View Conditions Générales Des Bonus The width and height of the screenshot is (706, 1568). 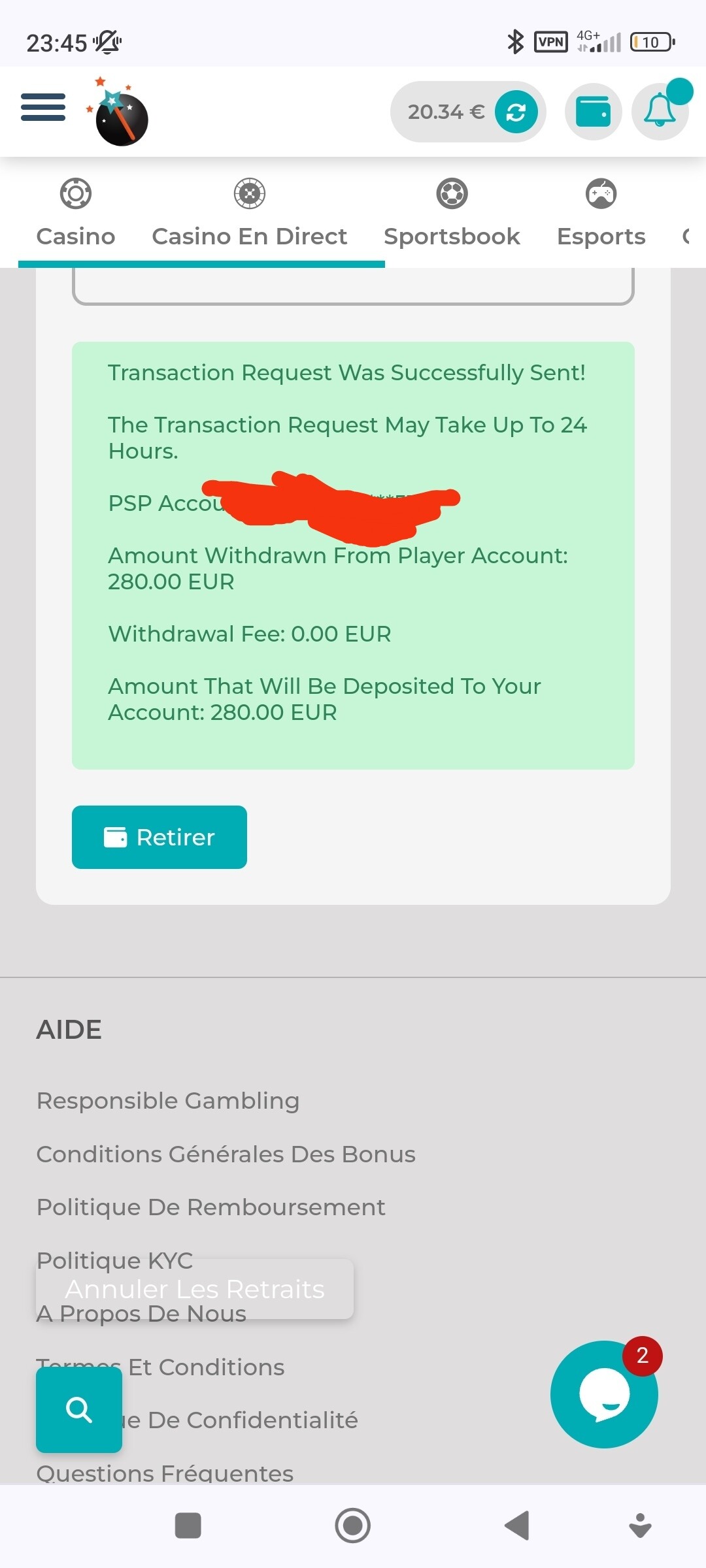(226, 1154)
